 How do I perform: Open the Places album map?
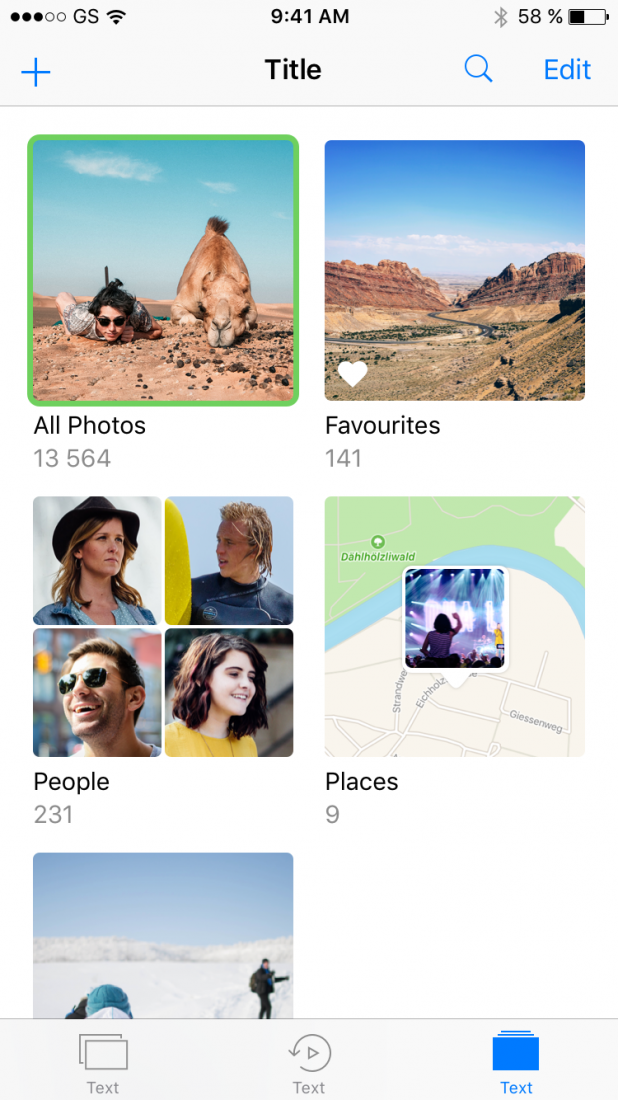(x=455, y=626)
